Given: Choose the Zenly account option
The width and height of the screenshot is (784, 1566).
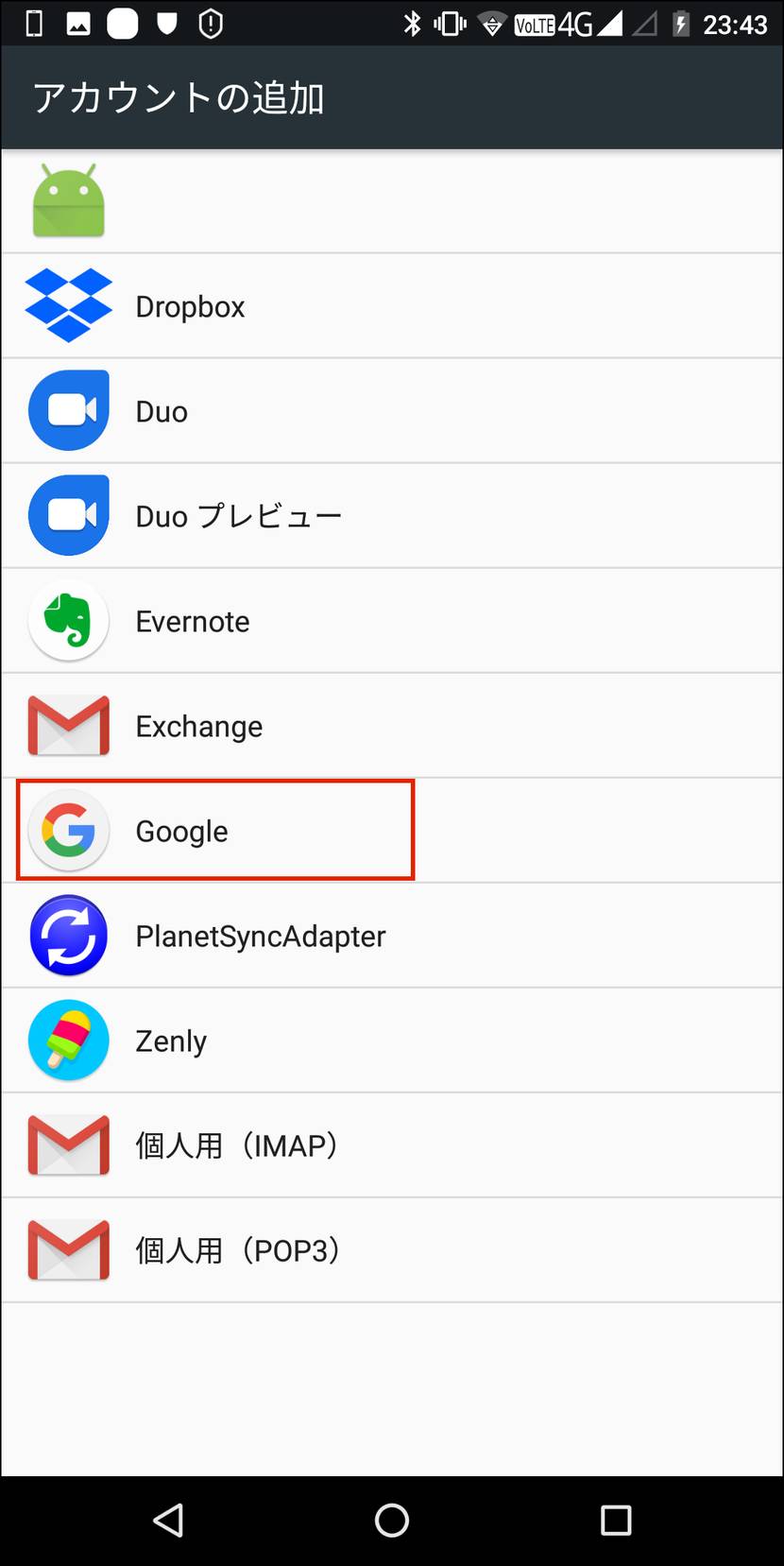Looking at the screenshot, I should tap(392, 1041).
